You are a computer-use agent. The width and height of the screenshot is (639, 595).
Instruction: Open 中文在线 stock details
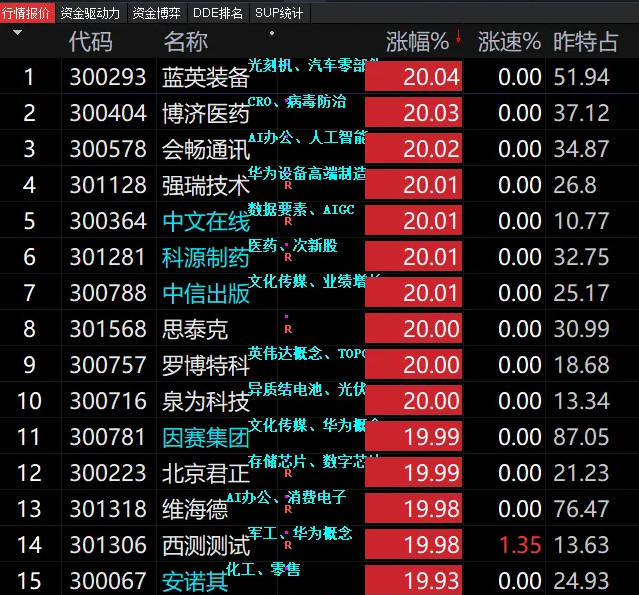205,222
